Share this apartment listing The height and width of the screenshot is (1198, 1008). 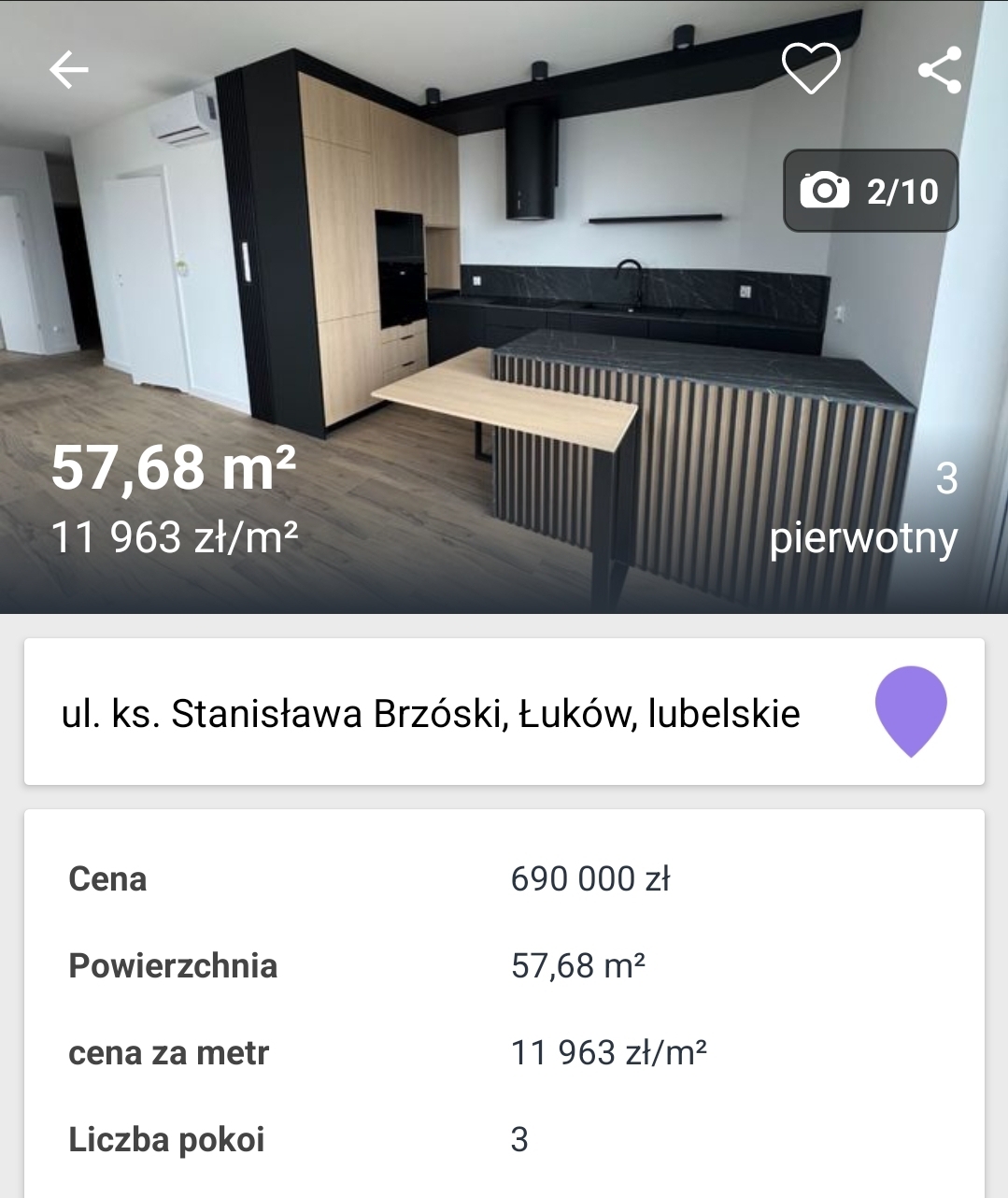coord(939,70)
